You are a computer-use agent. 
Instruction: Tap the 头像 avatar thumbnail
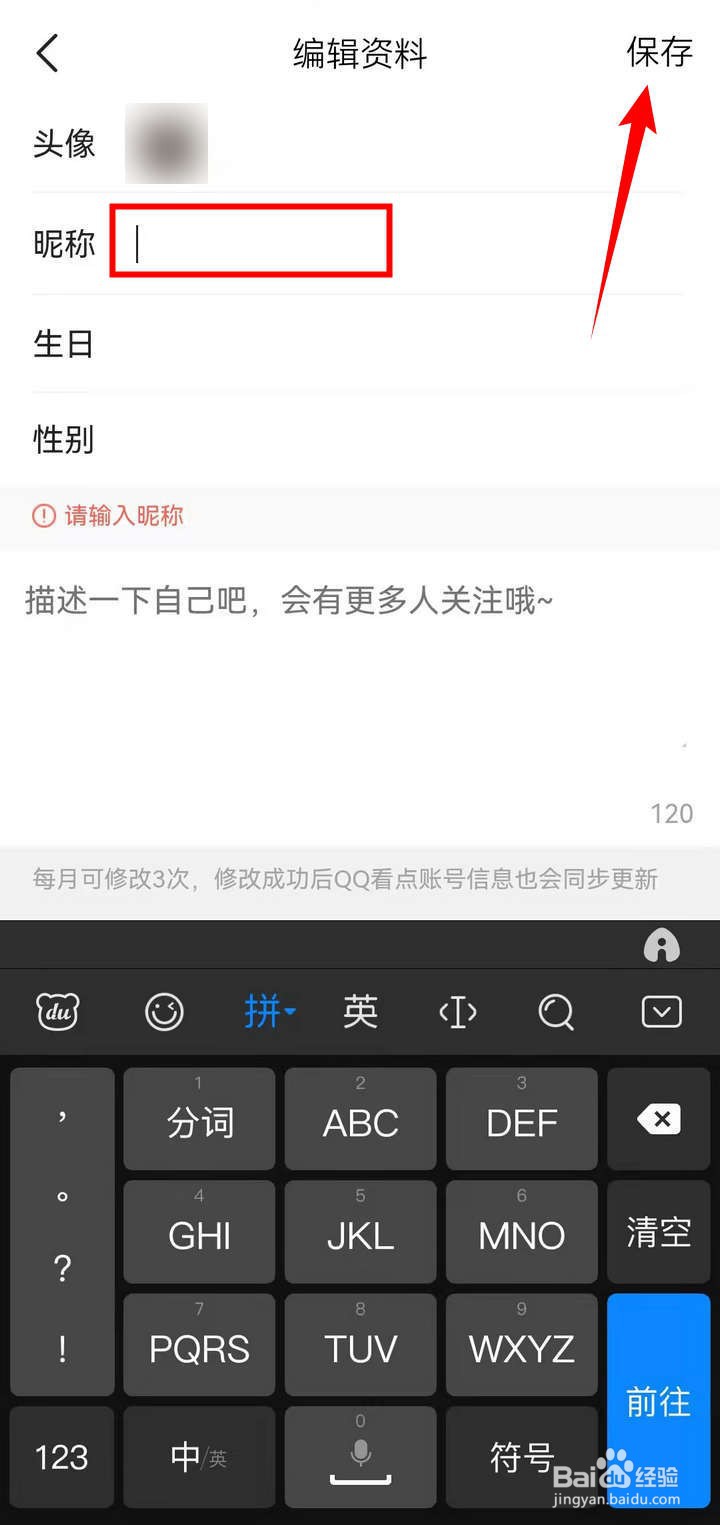coord(166,143)
